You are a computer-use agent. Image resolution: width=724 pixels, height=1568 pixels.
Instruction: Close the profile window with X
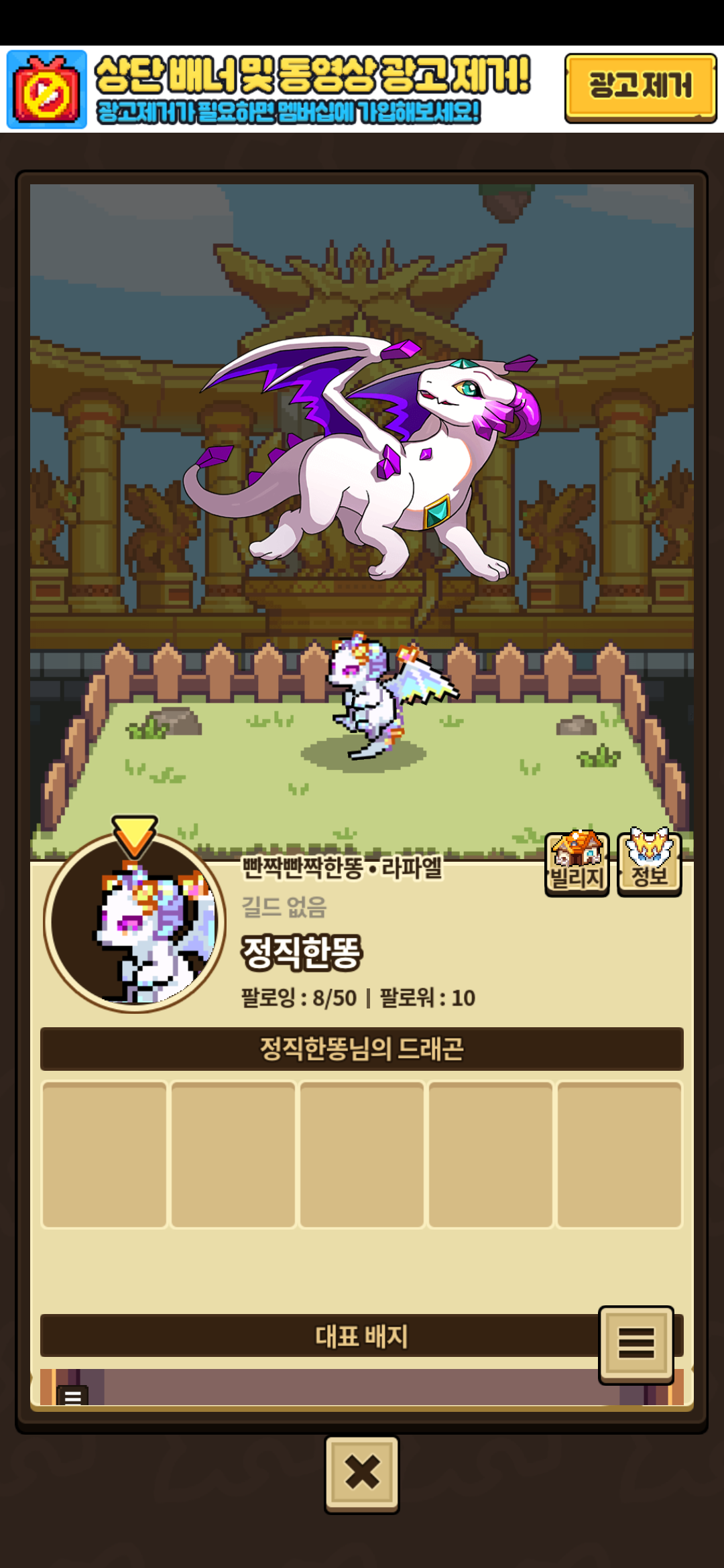(362, 1474)
